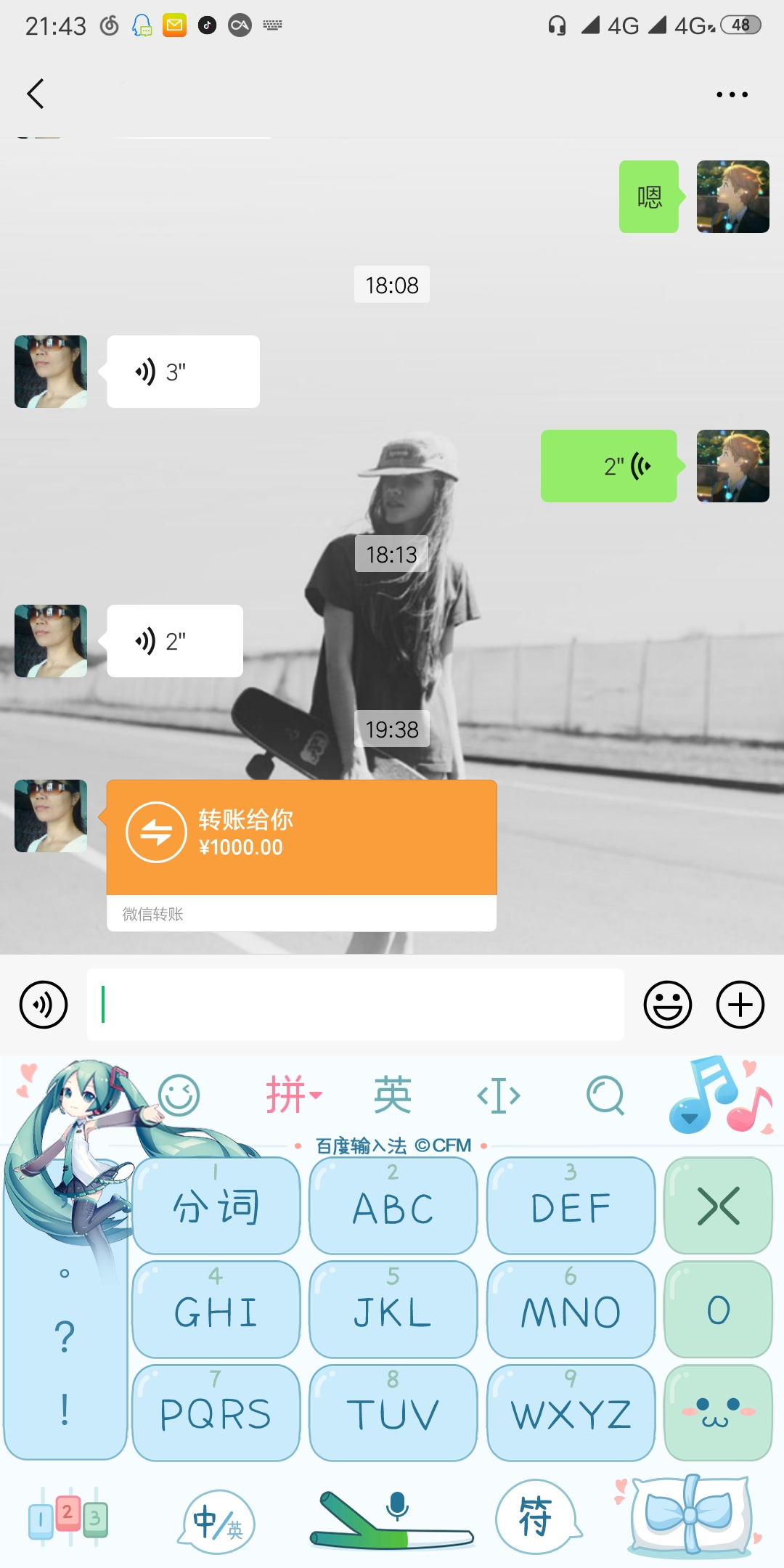Switch keyboard to 英 English mode
This screenshot has width=784, height=1568.
[x=393, y=1095]
